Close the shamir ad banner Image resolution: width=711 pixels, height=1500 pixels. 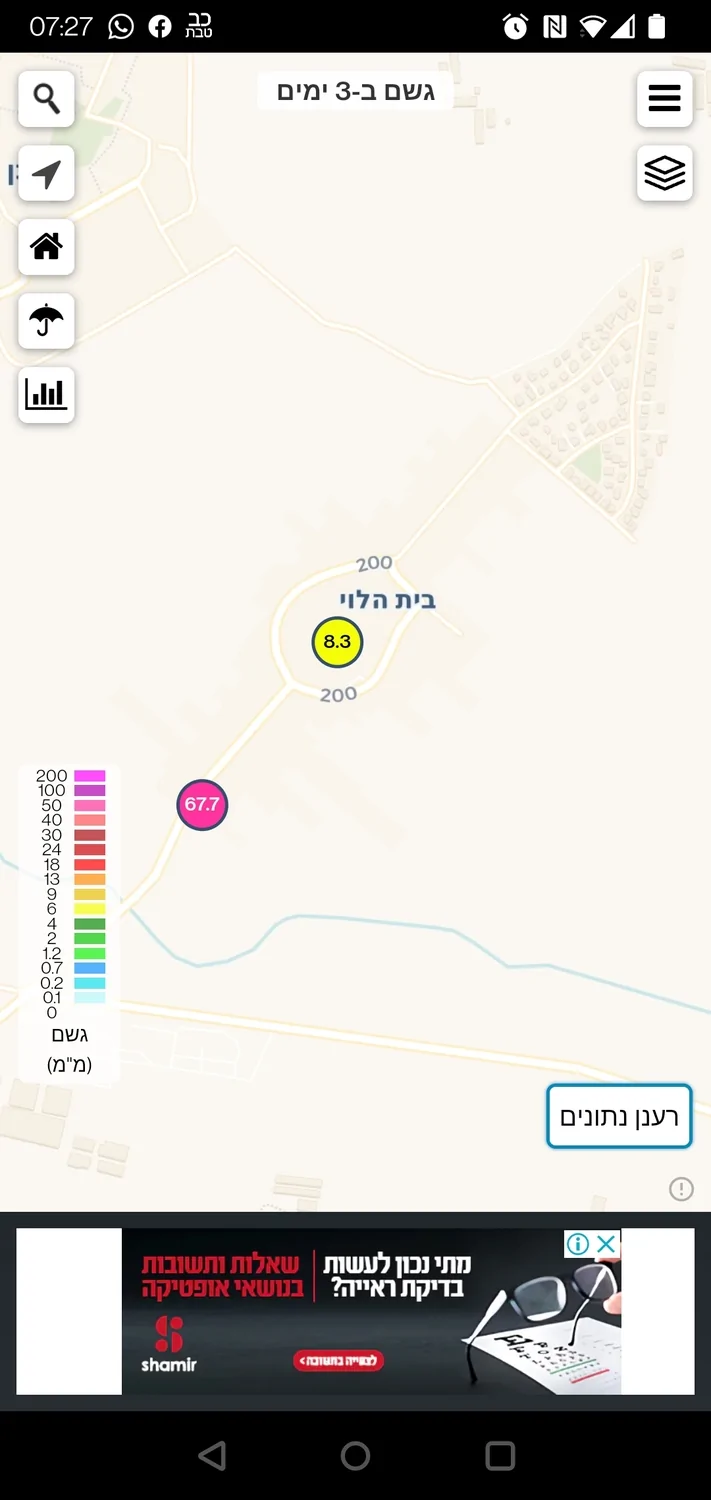[x=606, y=1244]
